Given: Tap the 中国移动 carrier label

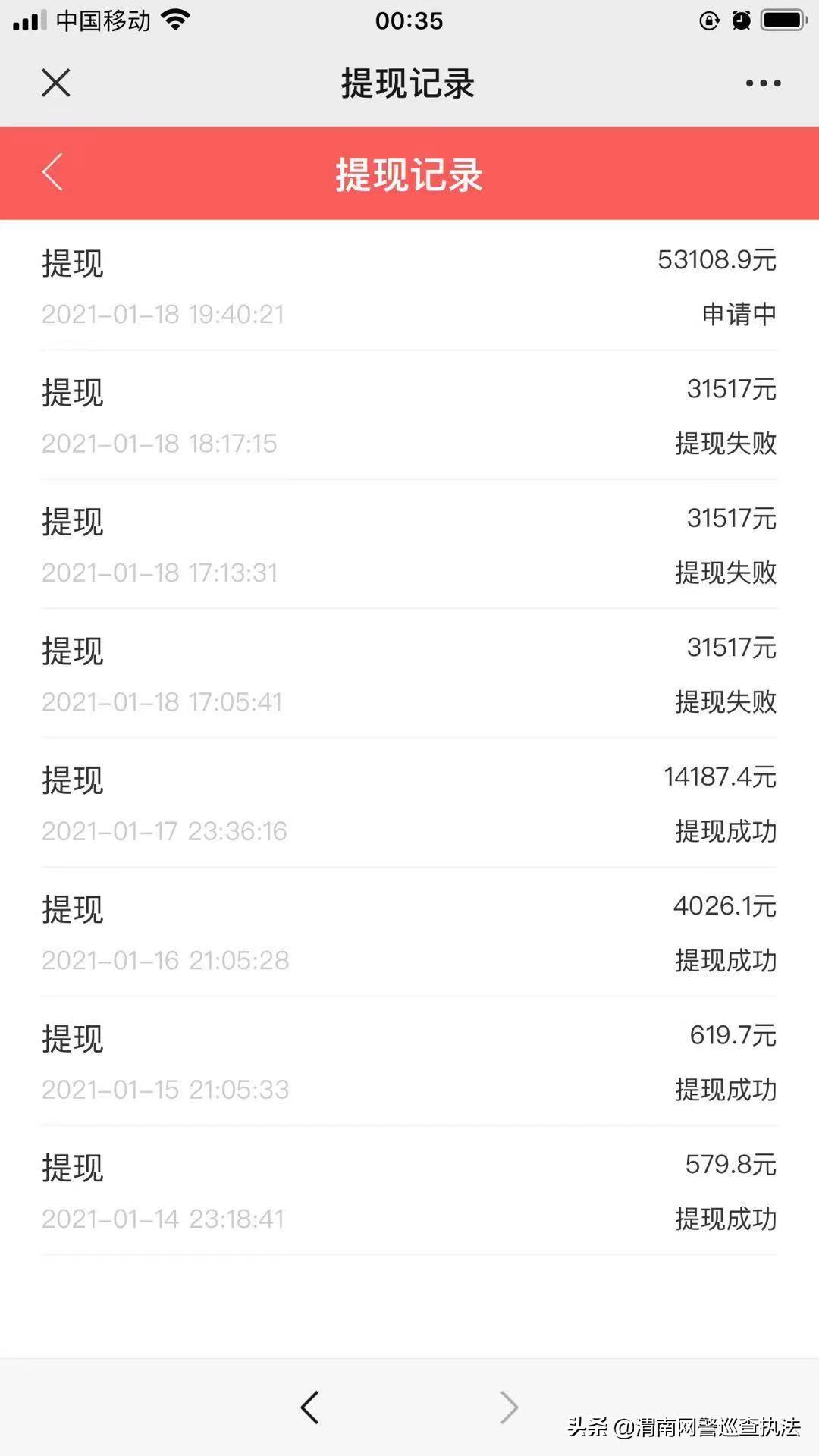Looking at the screenshot, I should [x=102, y=20].
